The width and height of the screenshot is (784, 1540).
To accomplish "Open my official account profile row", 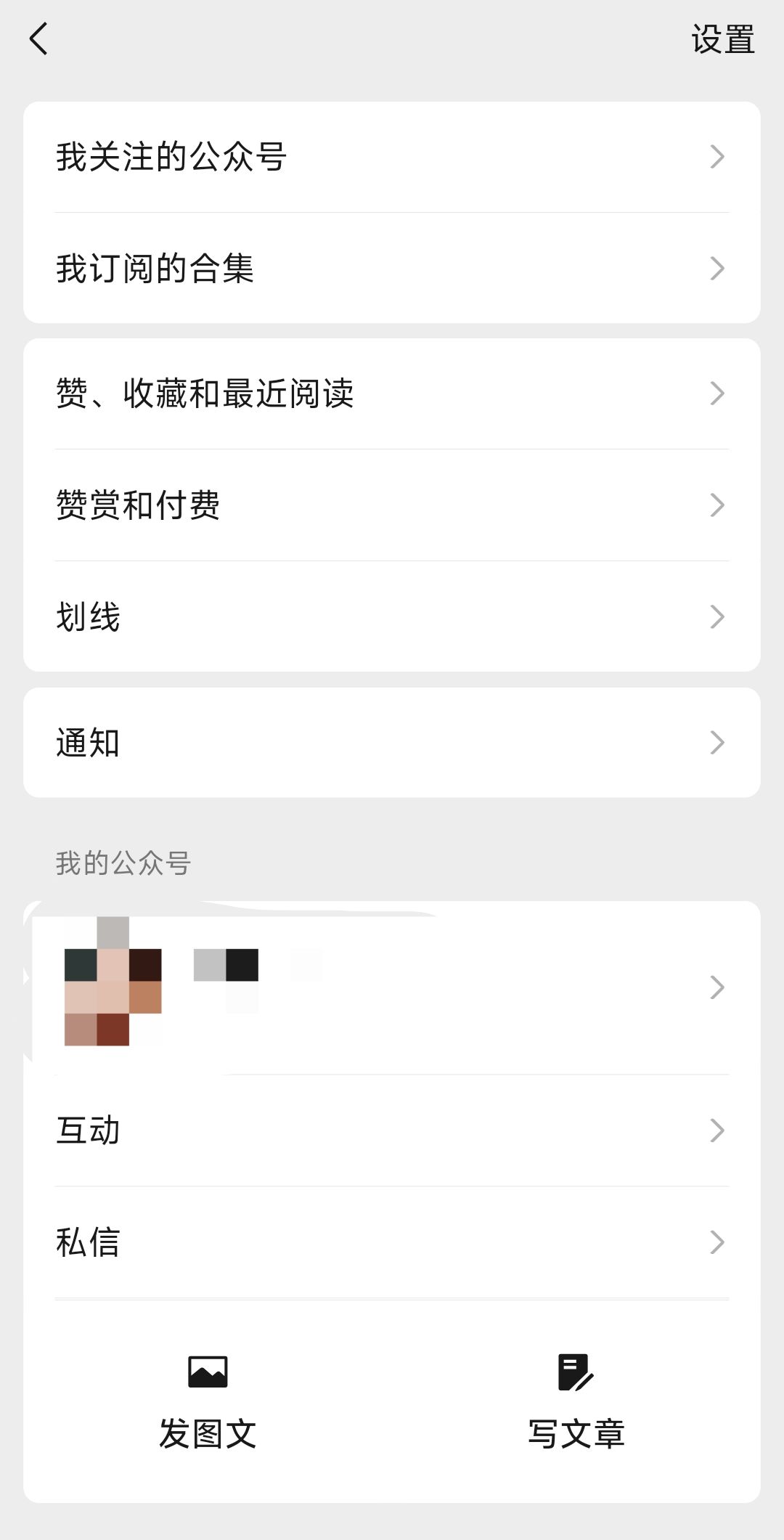I will [392, 987].
